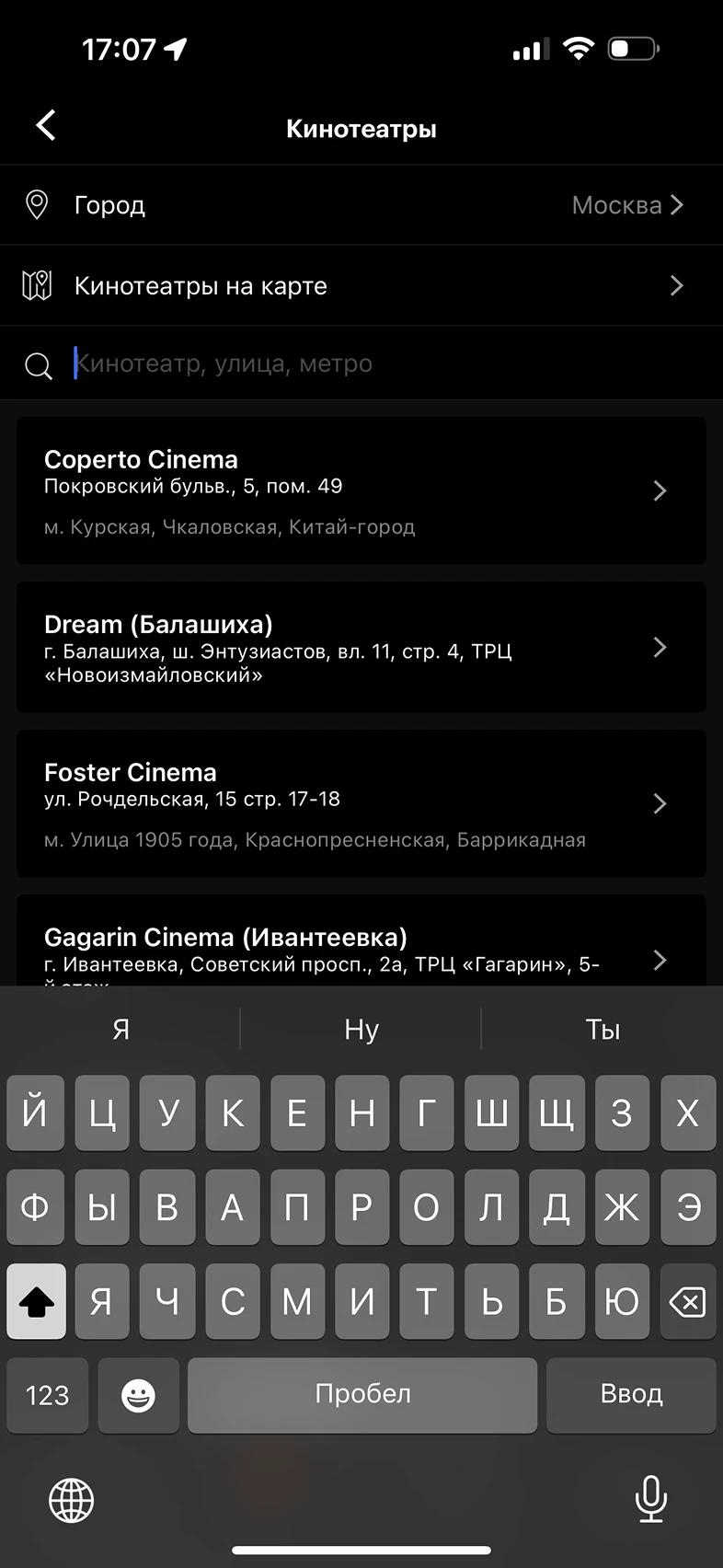Select Dream (Балашиха) cinema

(x=361, y=648)
